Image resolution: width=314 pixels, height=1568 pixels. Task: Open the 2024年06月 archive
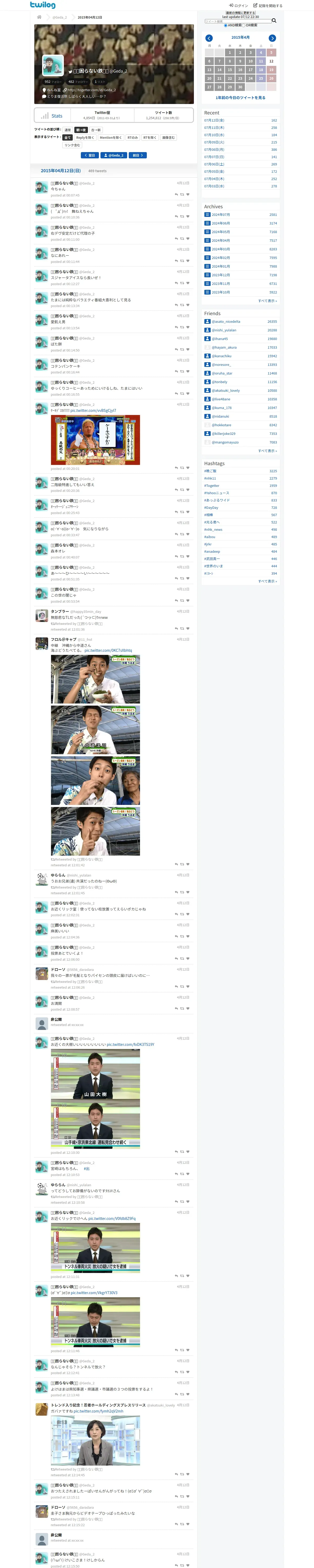[221, 223]
